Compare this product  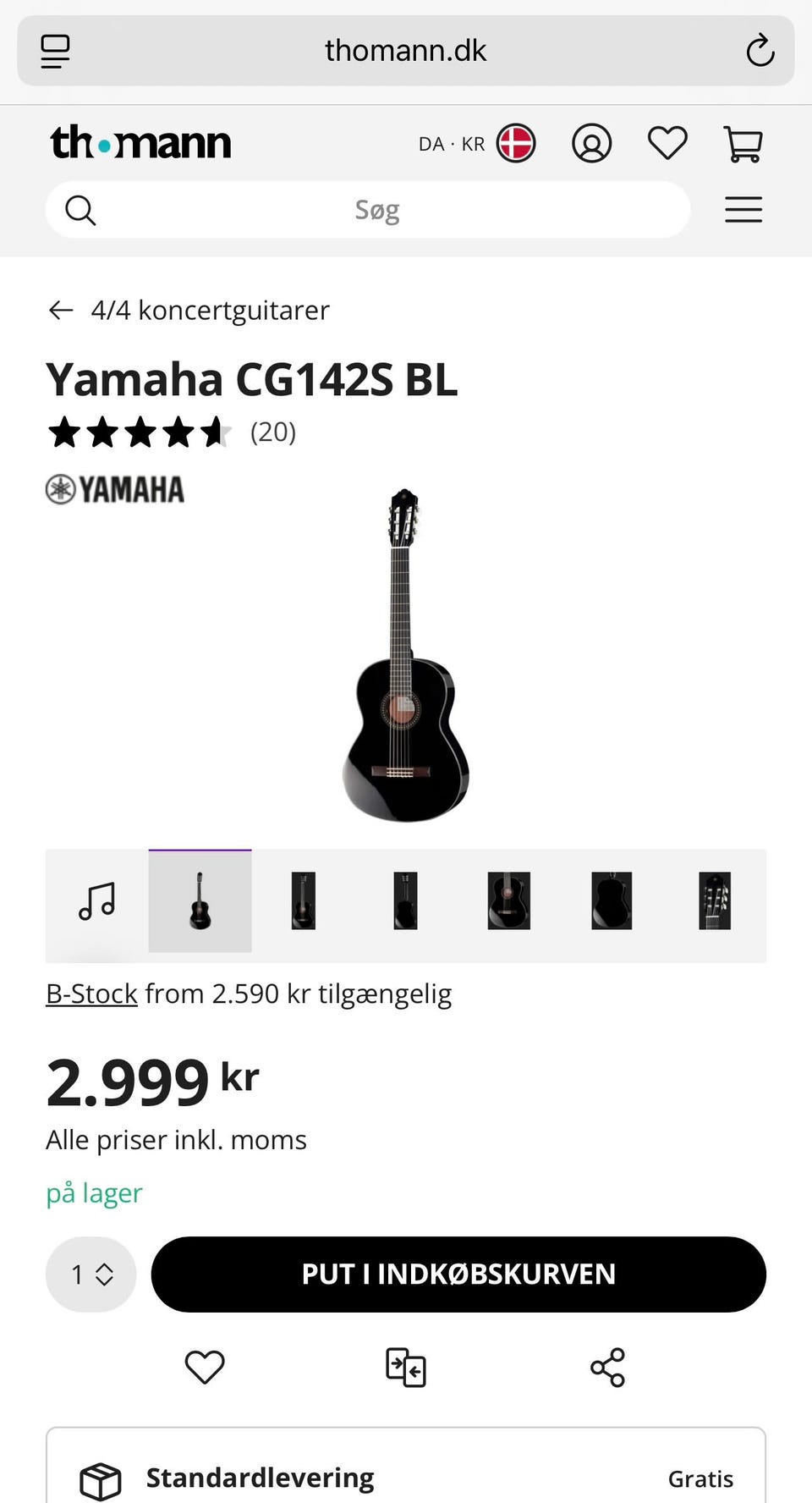pos(406,1368)
